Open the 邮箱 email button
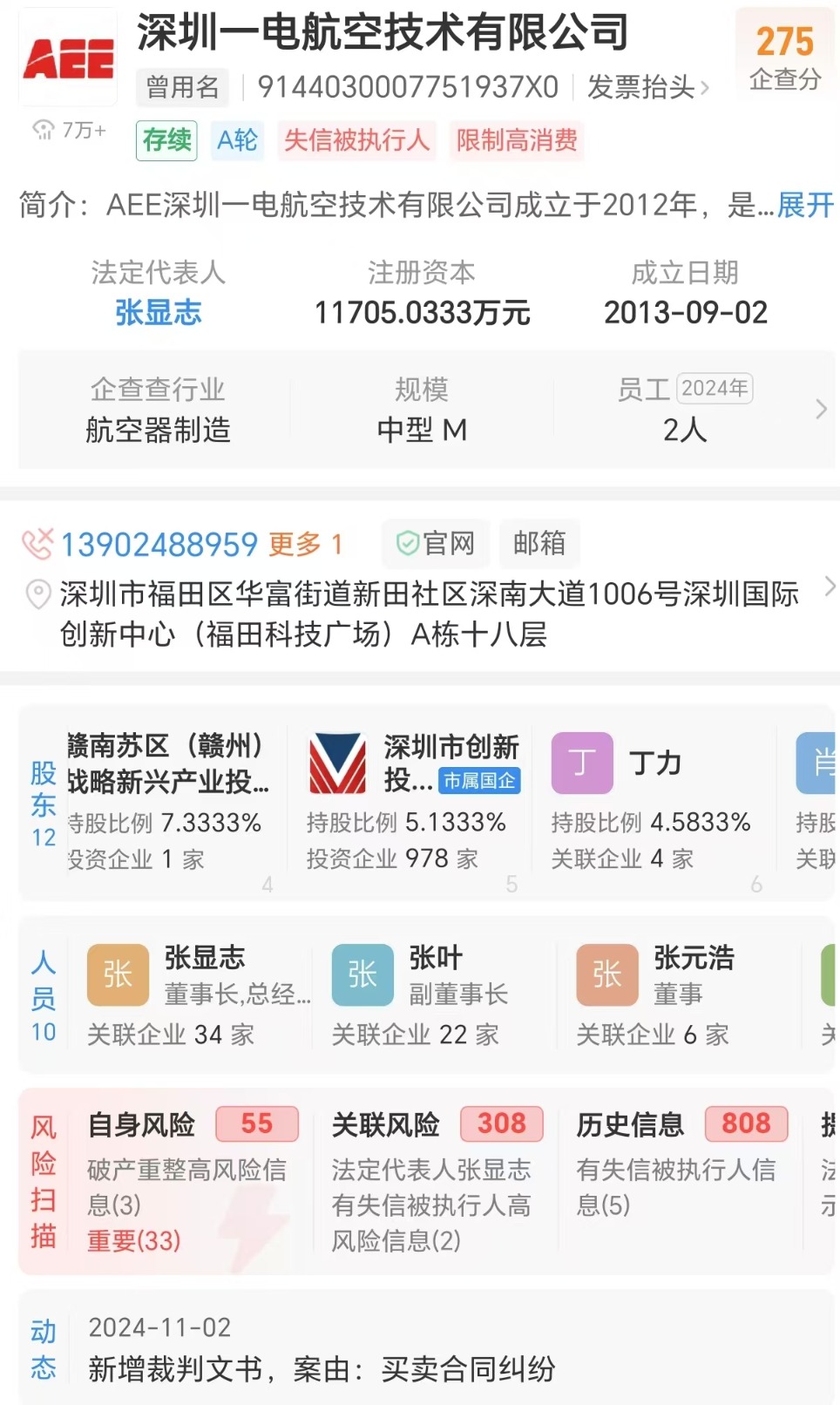The width and height of the screenshot is (840, 1405). 539,544
